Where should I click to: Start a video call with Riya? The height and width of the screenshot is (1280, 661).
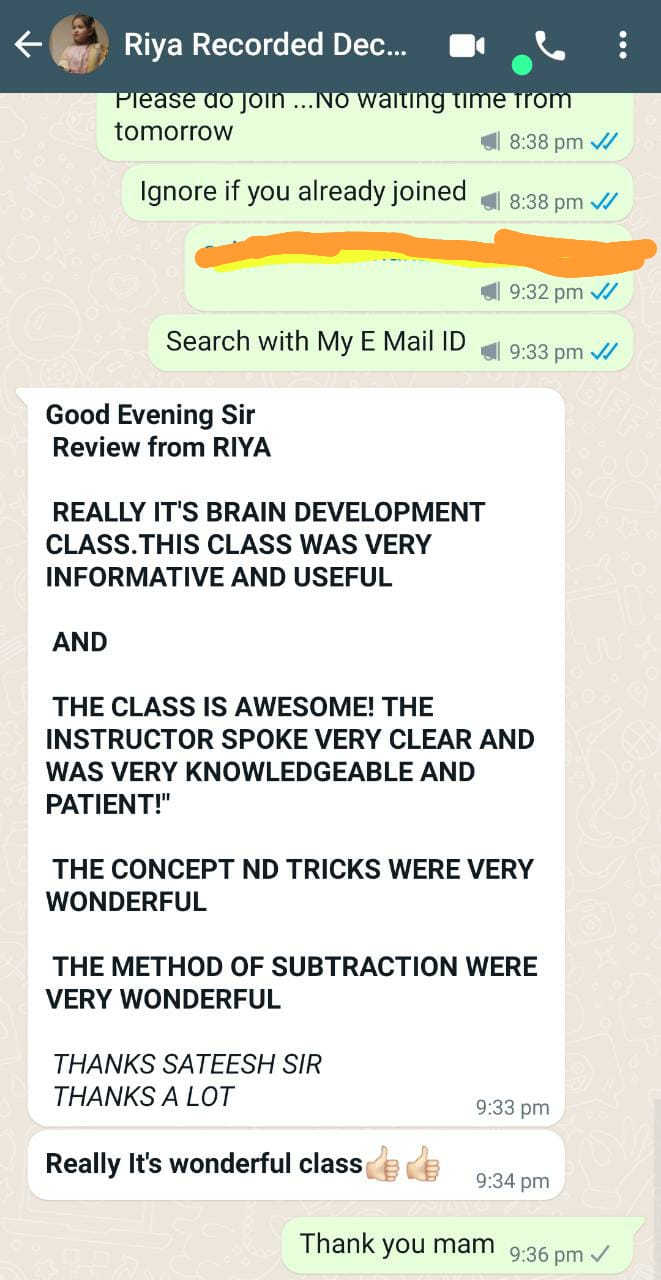467,45
